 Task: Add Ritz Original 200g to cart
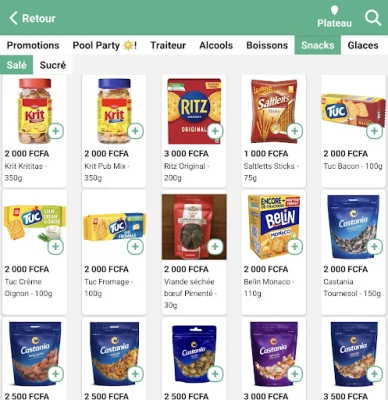pos(215,131)
